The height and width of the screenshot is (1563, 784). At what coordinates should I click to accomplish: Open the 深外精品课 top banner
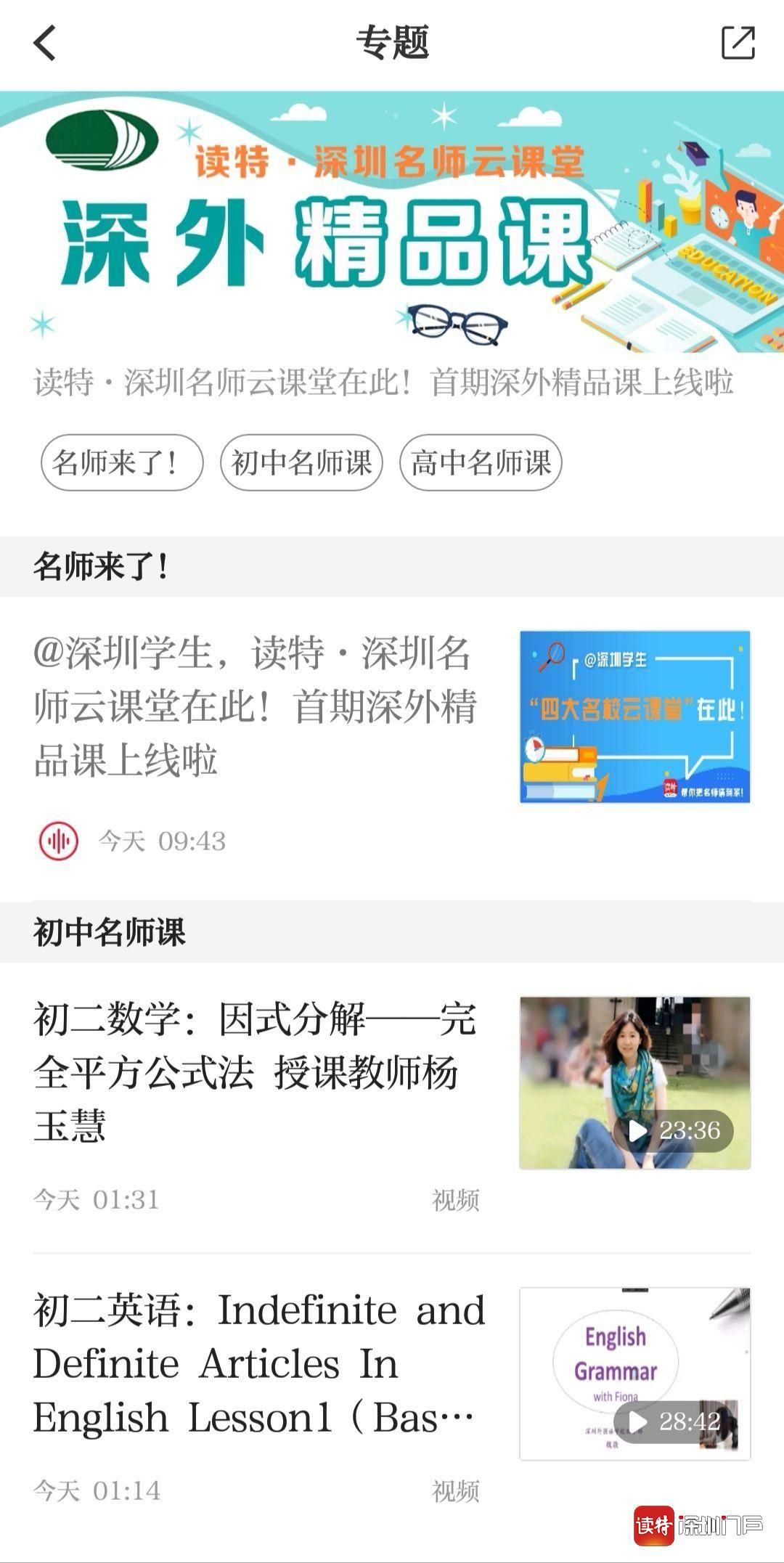392,221
